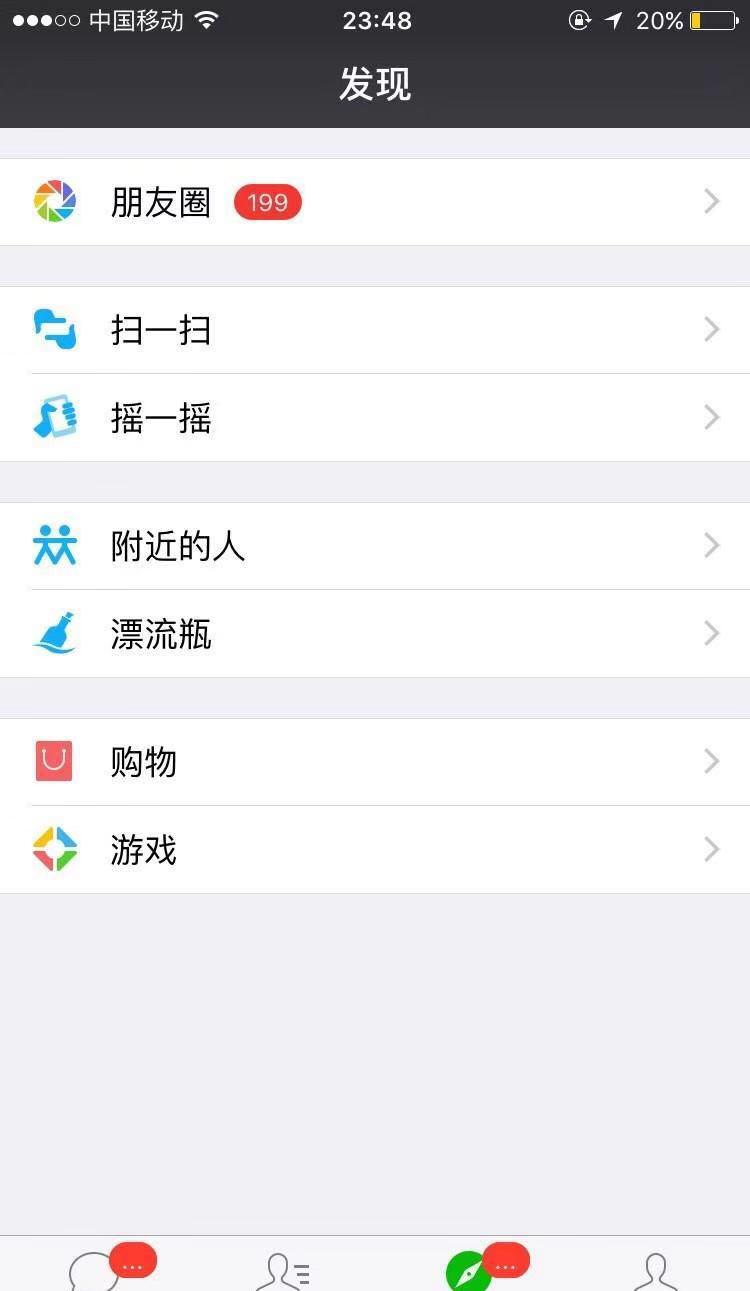Expand the 扫一扫 row chevron
This screenshot has height=1291, width=750.
coord(711,329)
